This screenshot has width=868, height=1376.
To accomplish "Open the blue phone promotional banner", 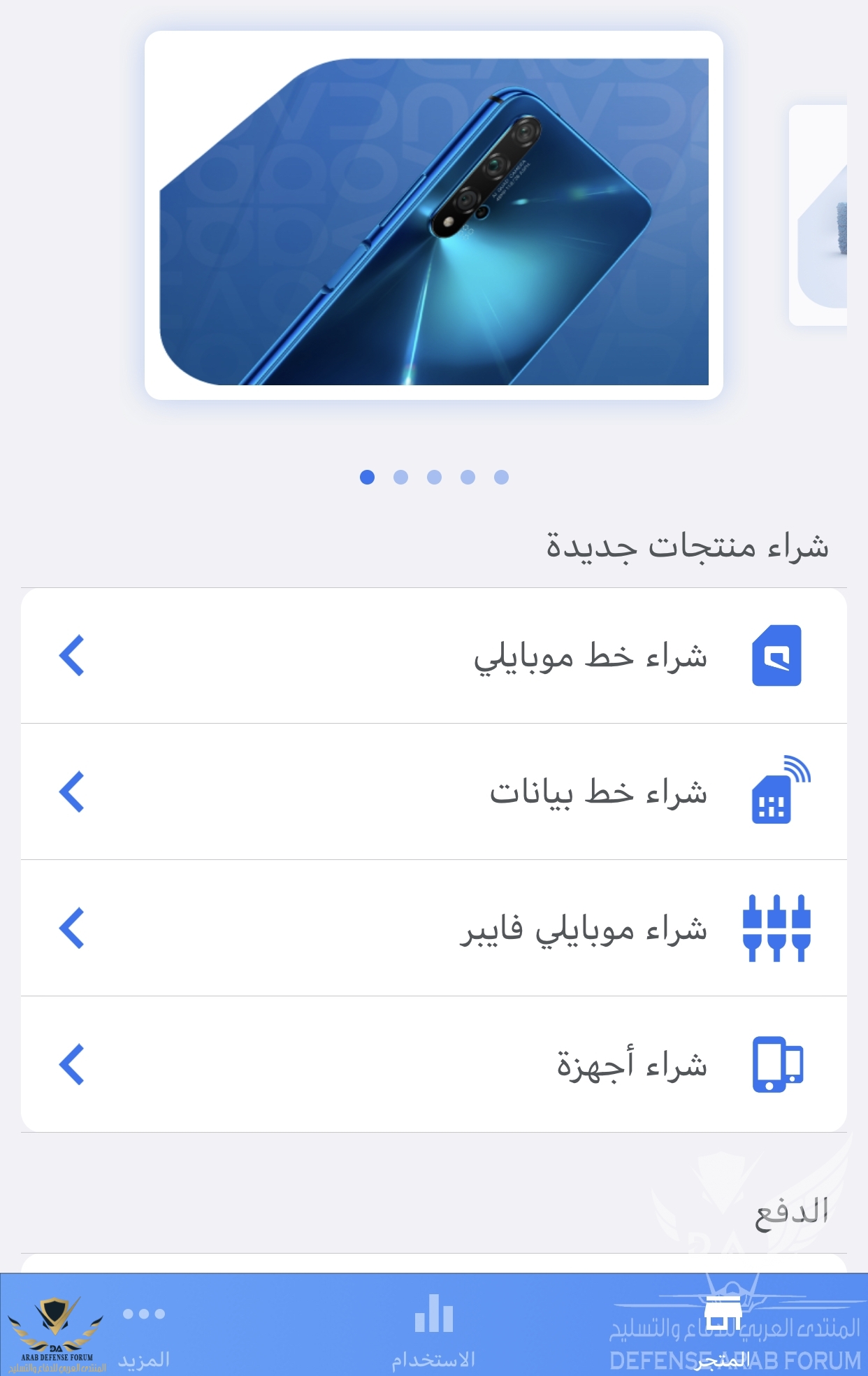I will [433, 217].
